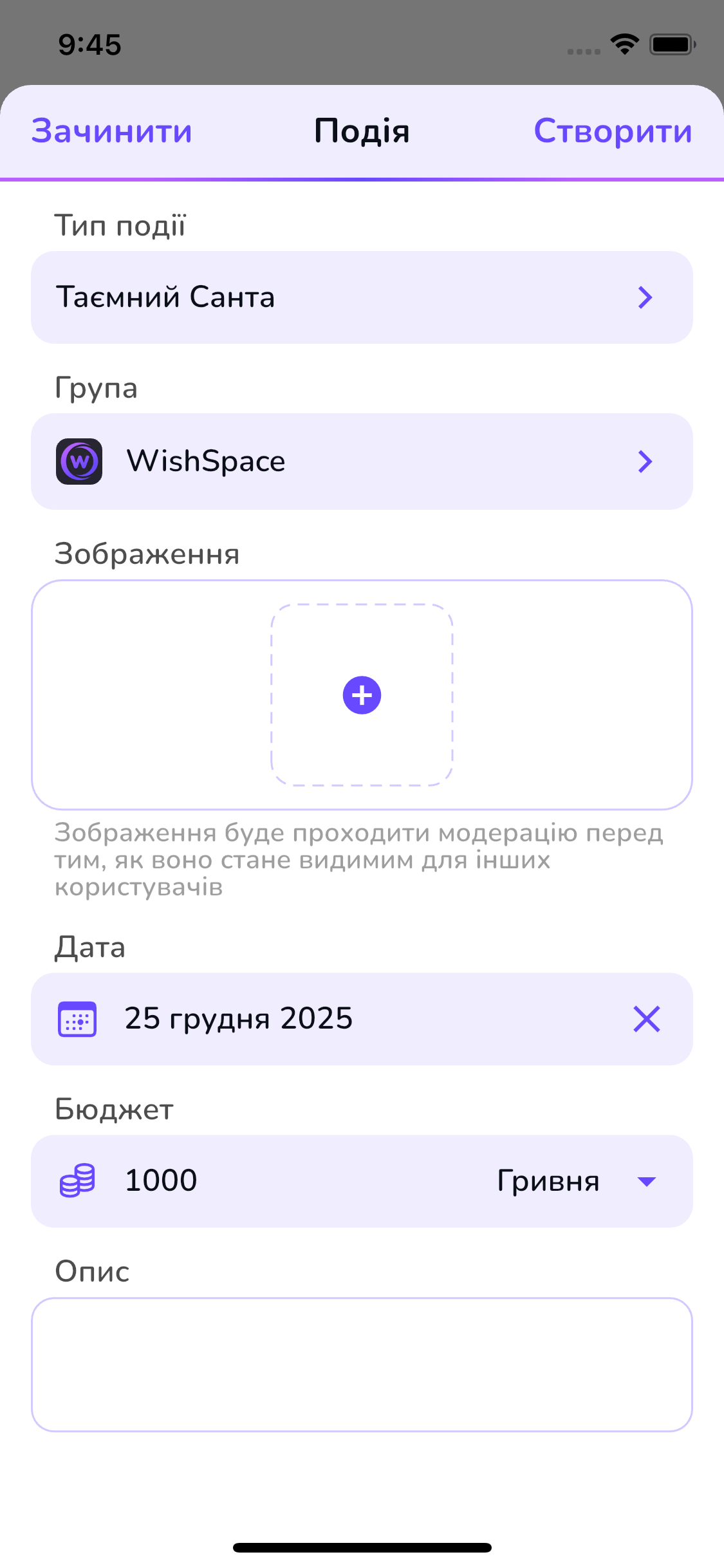Tap Створити to create the event
Viewport: 724px width, 1568px height.
tap(613, 131)
